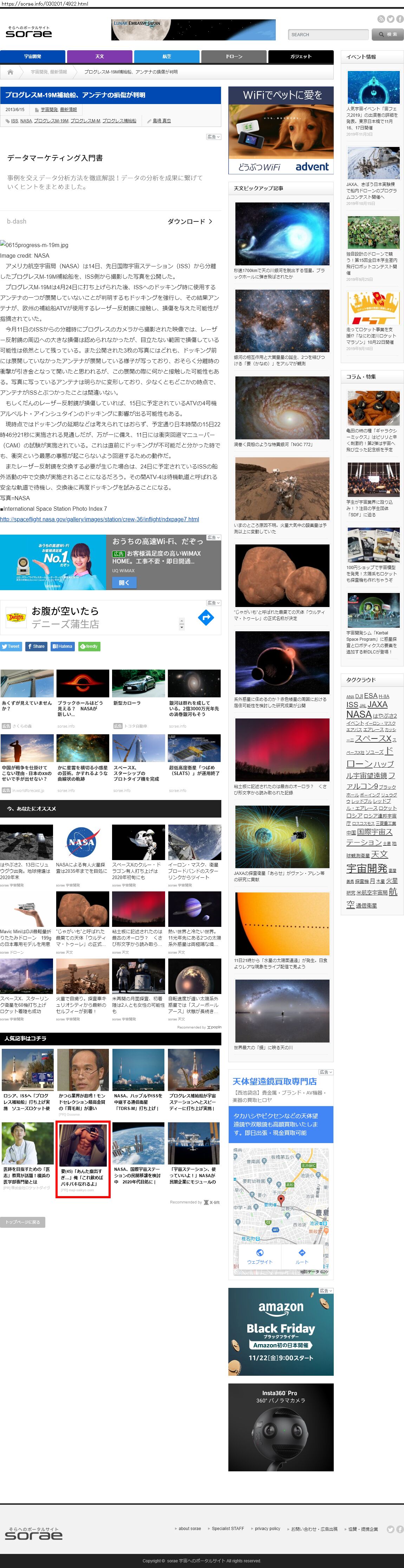
Task: Tap the SEARCH input field
Action: coord(328,35)
